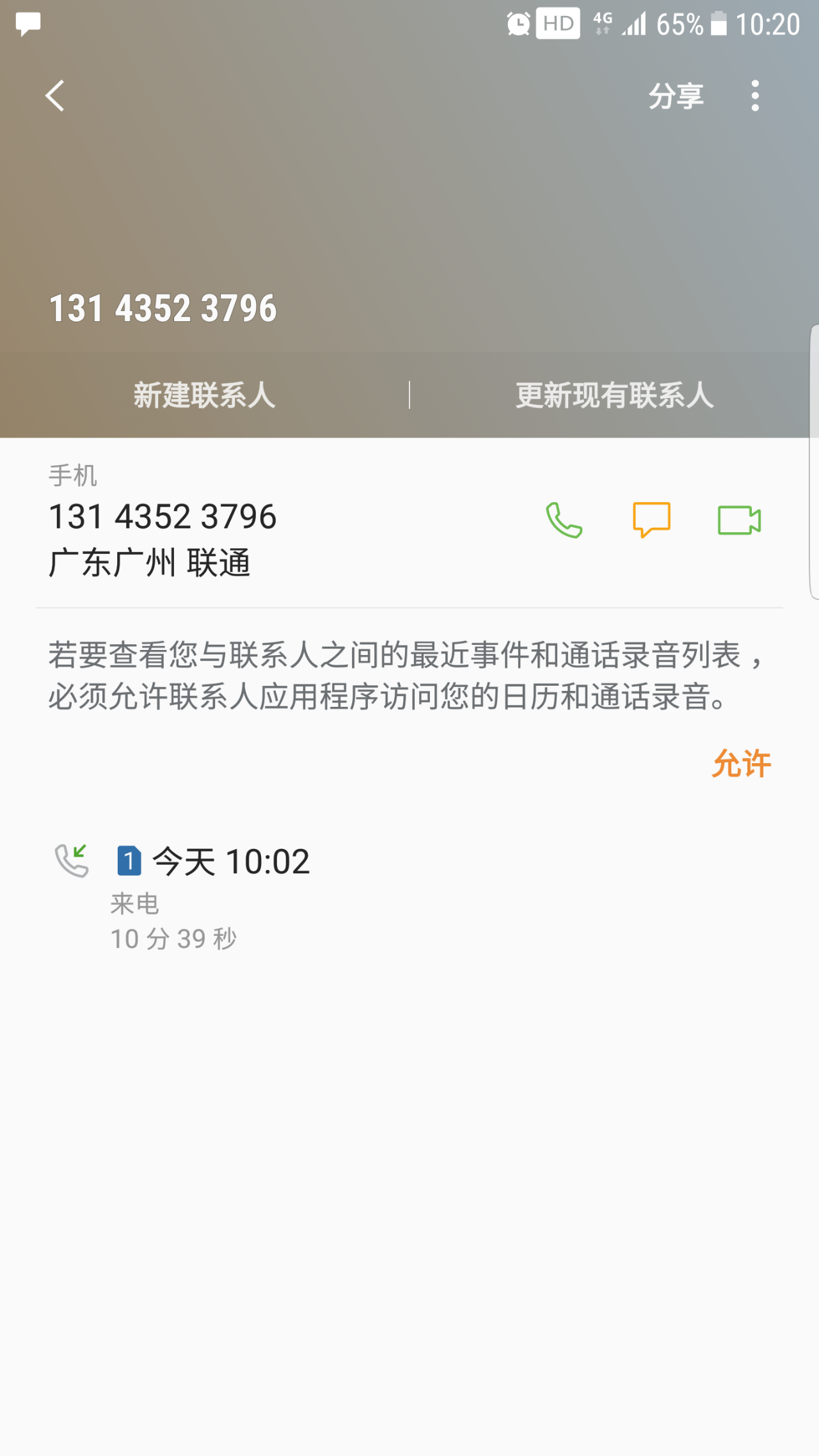Select the 更新现有联系人 tab
Image resolution: width=819 pixels, height=1456 pixels.
[x=614, y=397]
